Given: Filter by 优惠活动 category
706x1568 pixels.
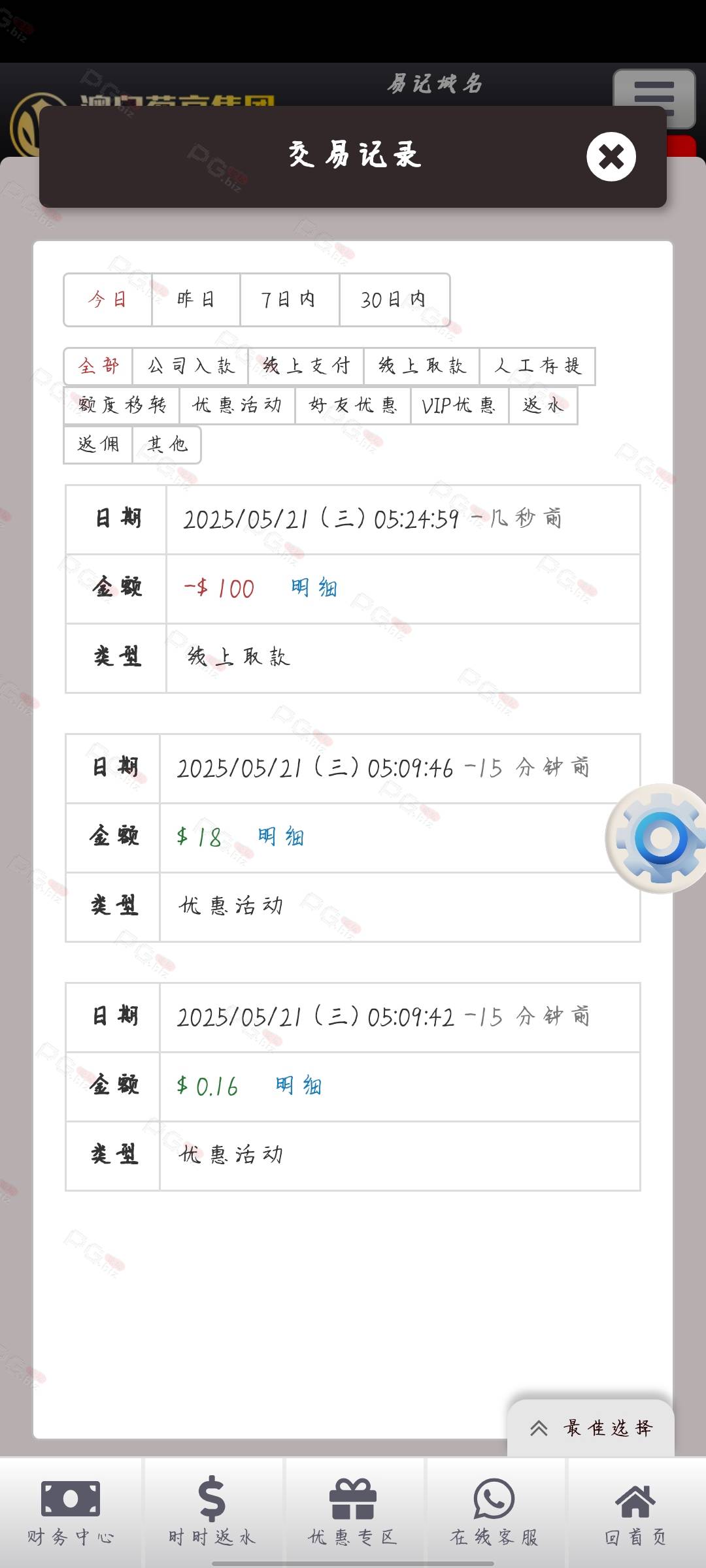Looking at the screenshot, I should pos(237,405).
